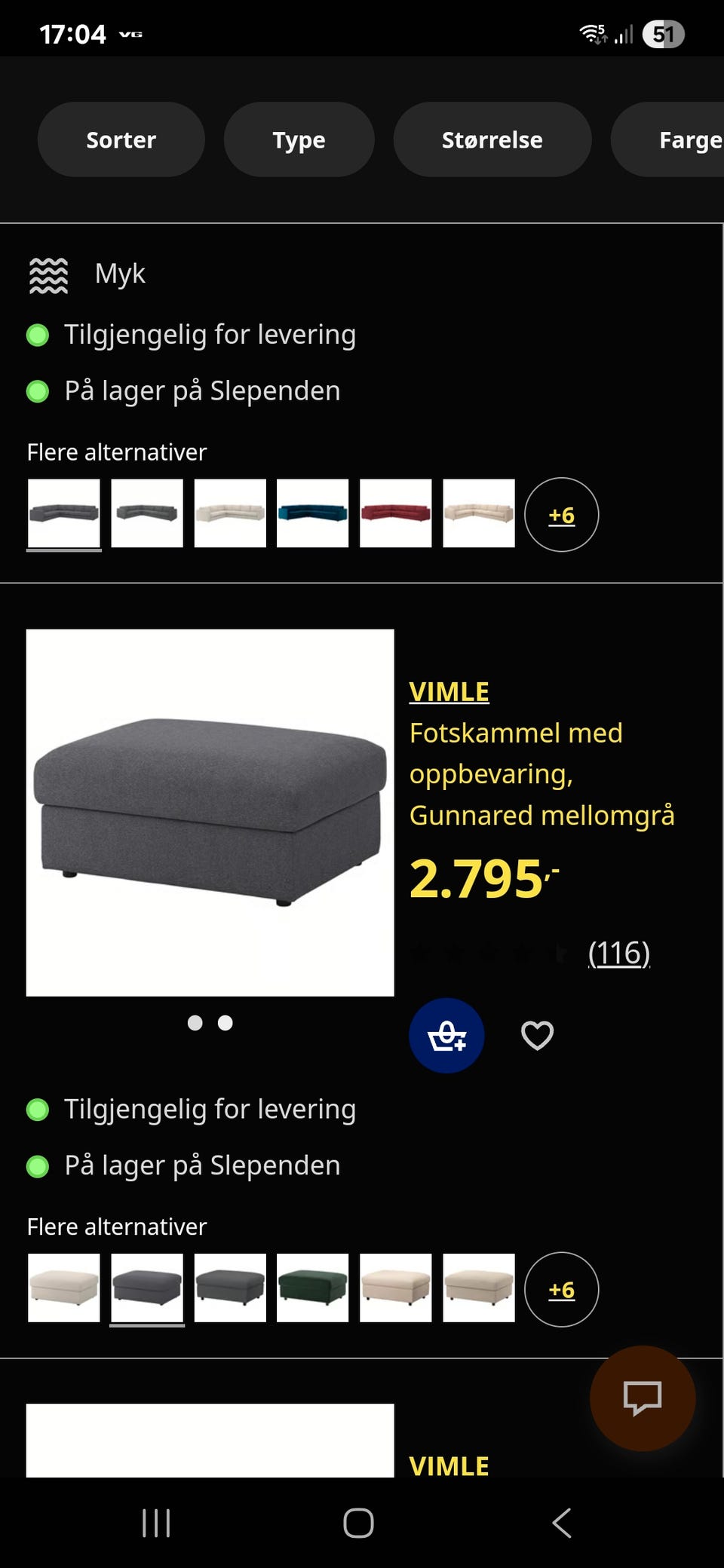Select the second carousel dot under product image
The image size is (724, 1568).
point(224,1024)
